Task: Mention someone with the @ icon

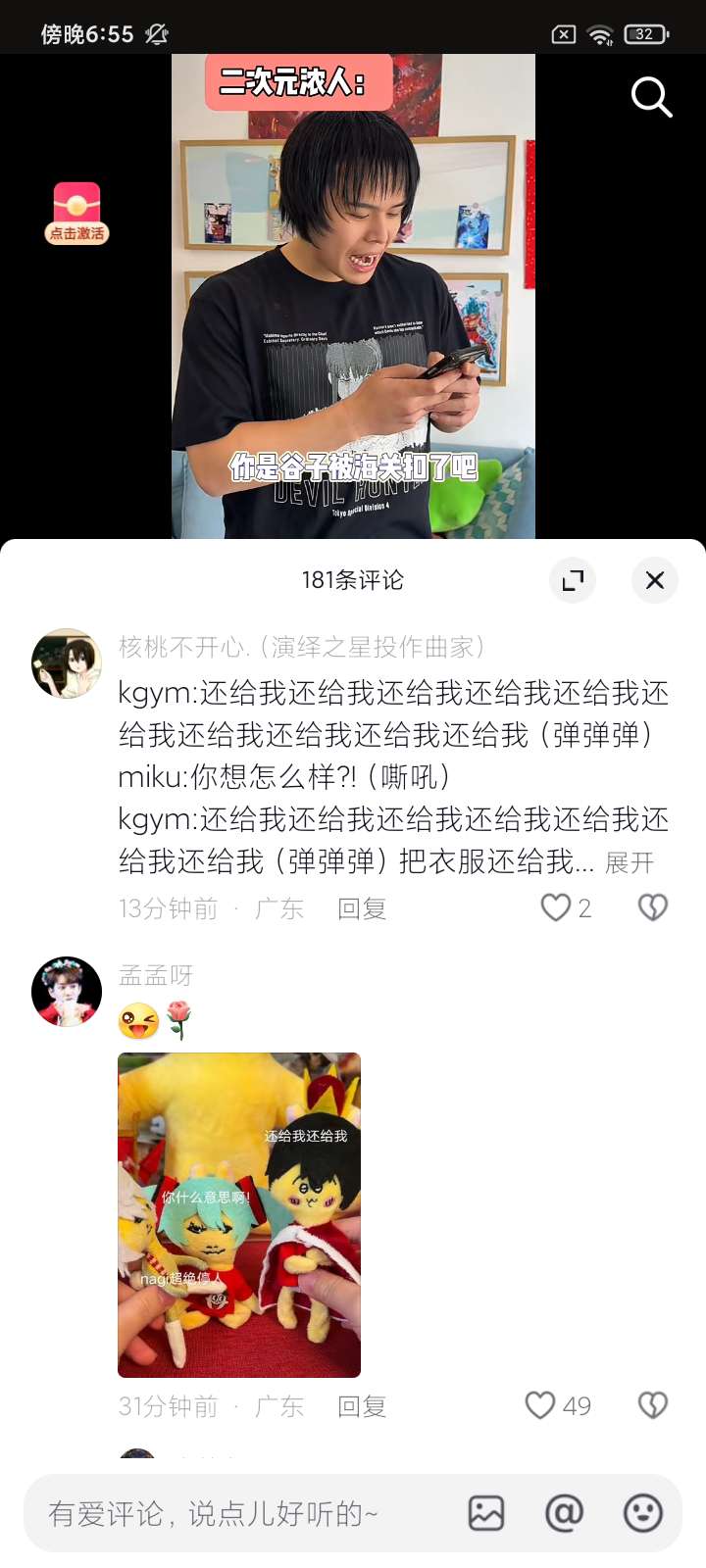Action: [x=564, y=1513]
